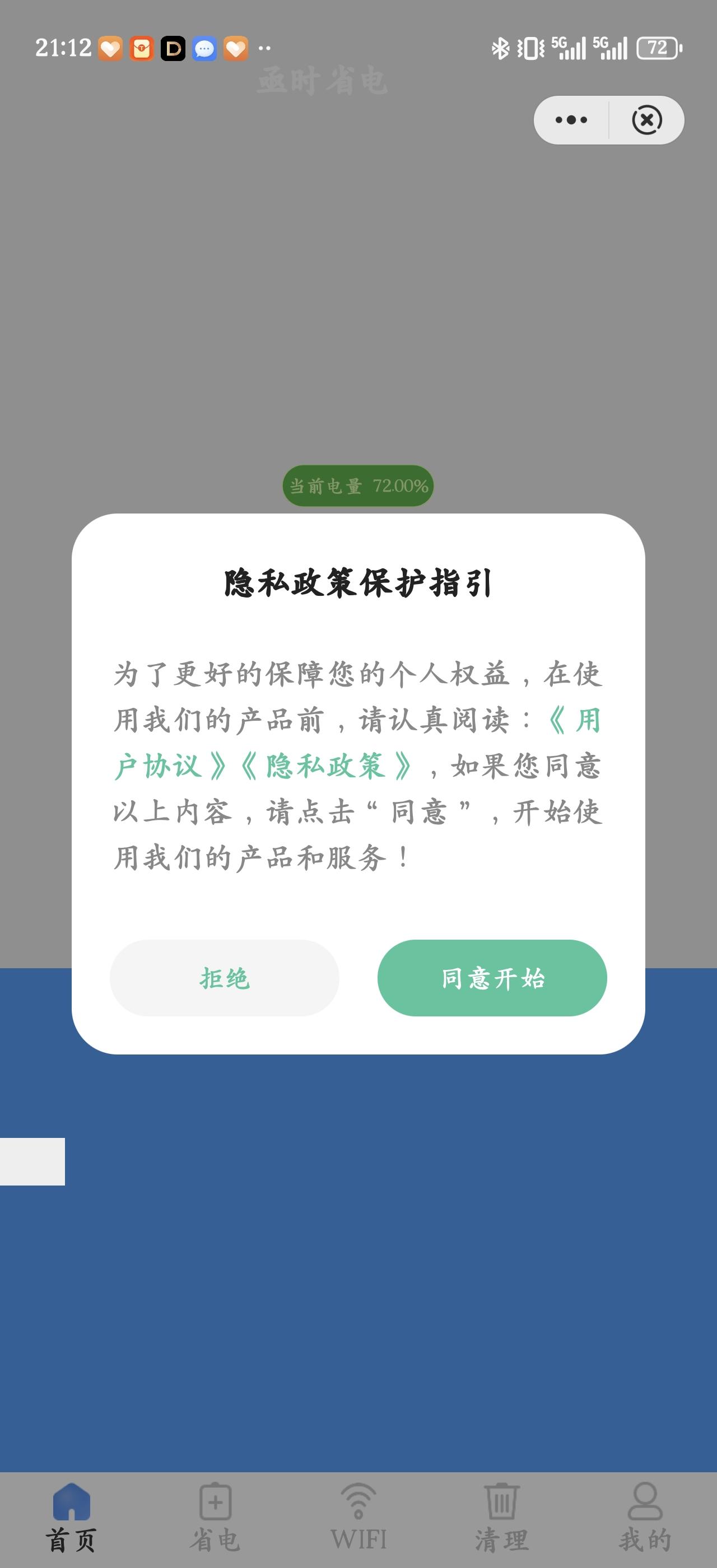Tap the 隐私政策保护指引 dialog title
The height and width of the screenshot is (1568, 717).
pos(358,584)
